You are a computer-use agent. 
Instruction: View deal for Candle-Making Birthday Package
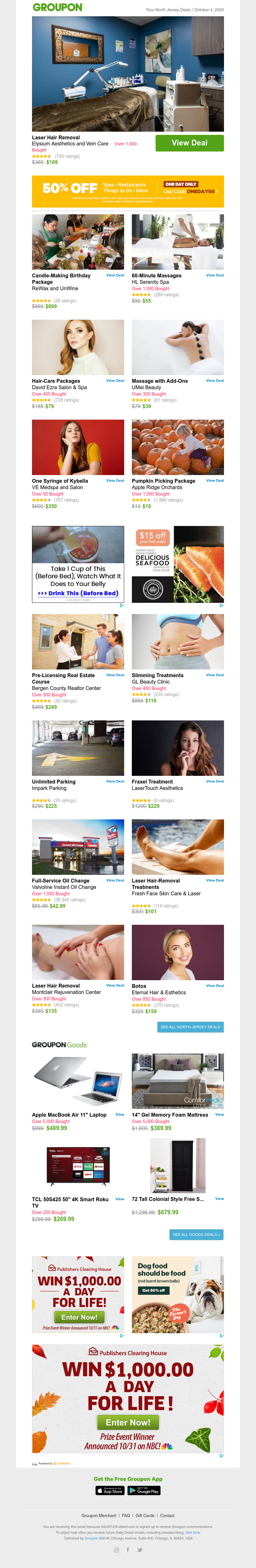[x=115, y=275]
